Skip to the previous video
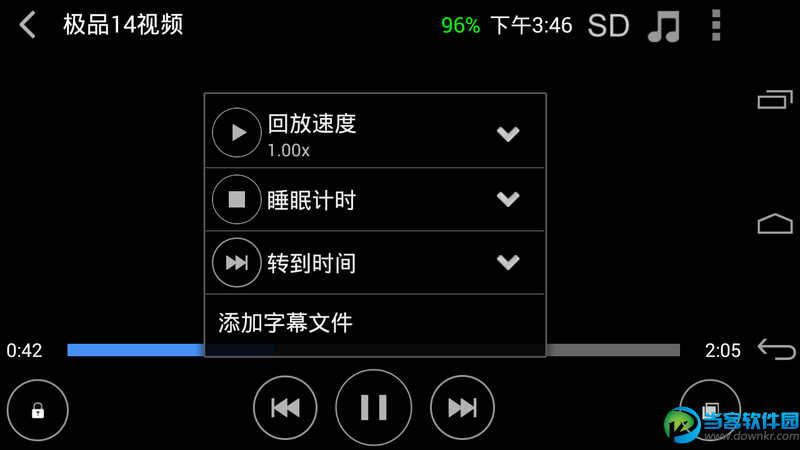Viewport: 800px width, 450px height. 285,407
